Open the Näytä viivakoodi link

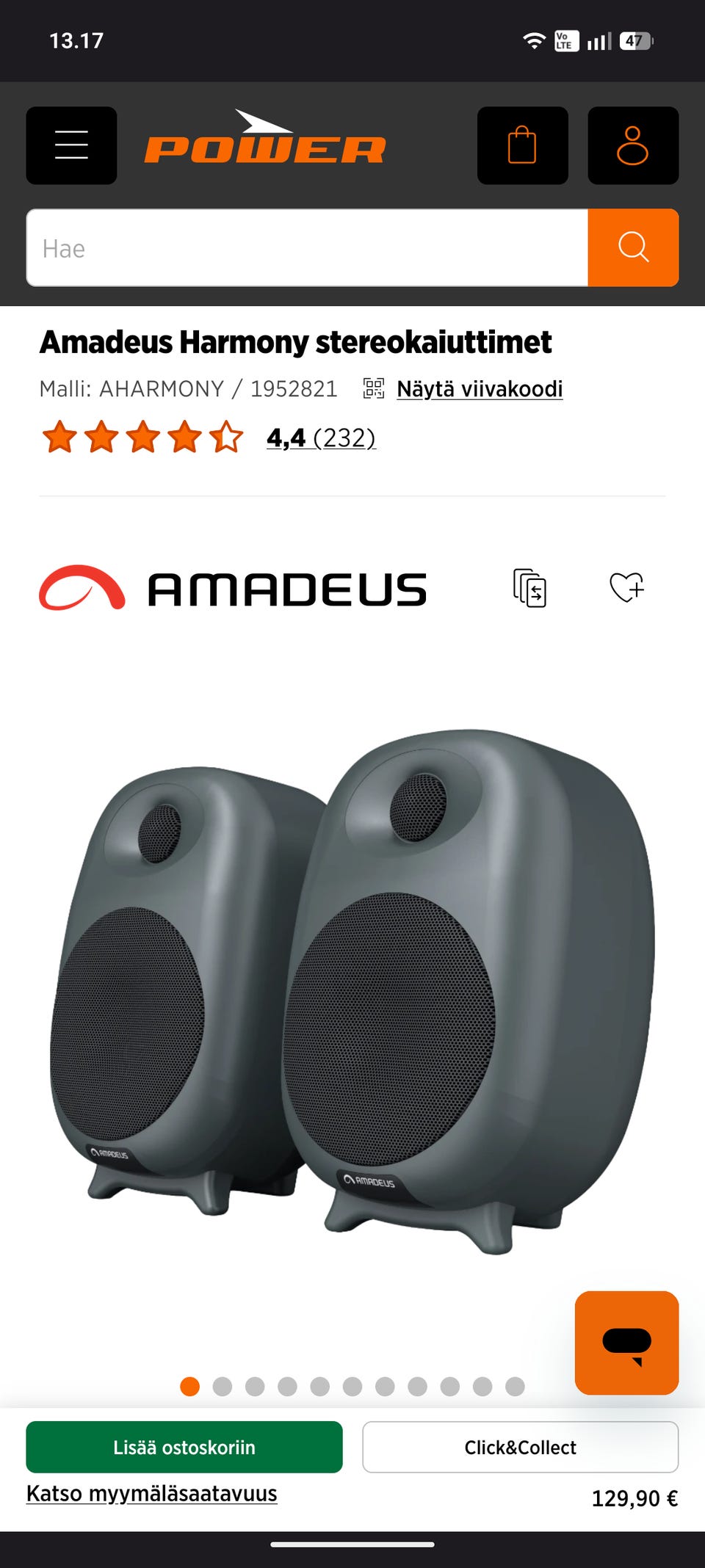pos(480,389)
